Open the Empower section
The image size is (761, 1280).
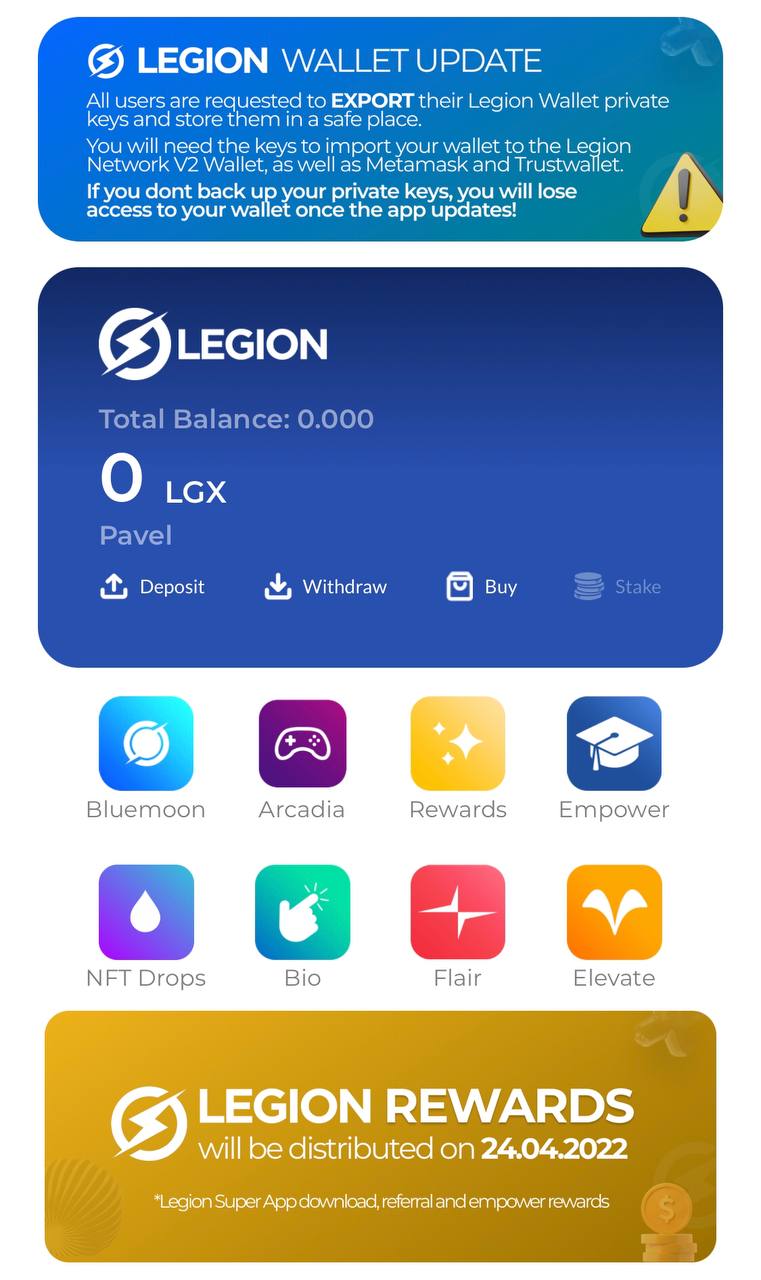click(614, 744)
